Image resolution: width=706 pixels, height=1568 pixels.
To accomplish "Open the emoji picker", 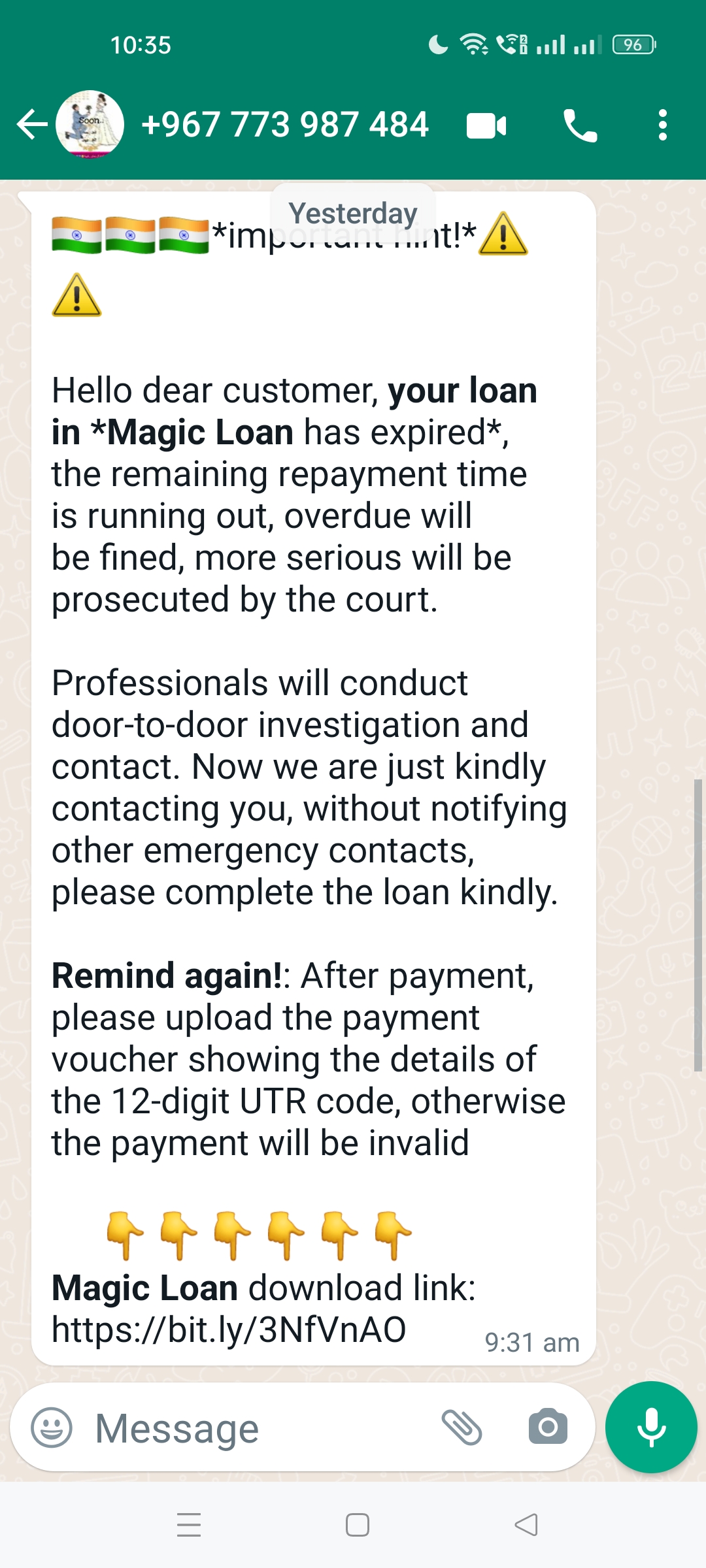I will click(52, 1428).
